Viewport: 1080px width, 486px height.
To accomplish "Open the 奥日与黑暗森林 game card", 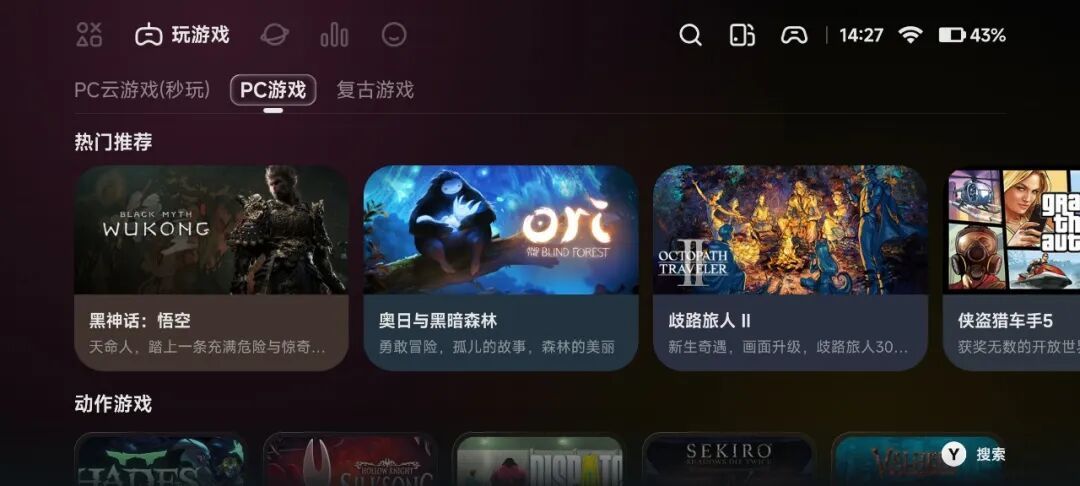I will [501, 268].
